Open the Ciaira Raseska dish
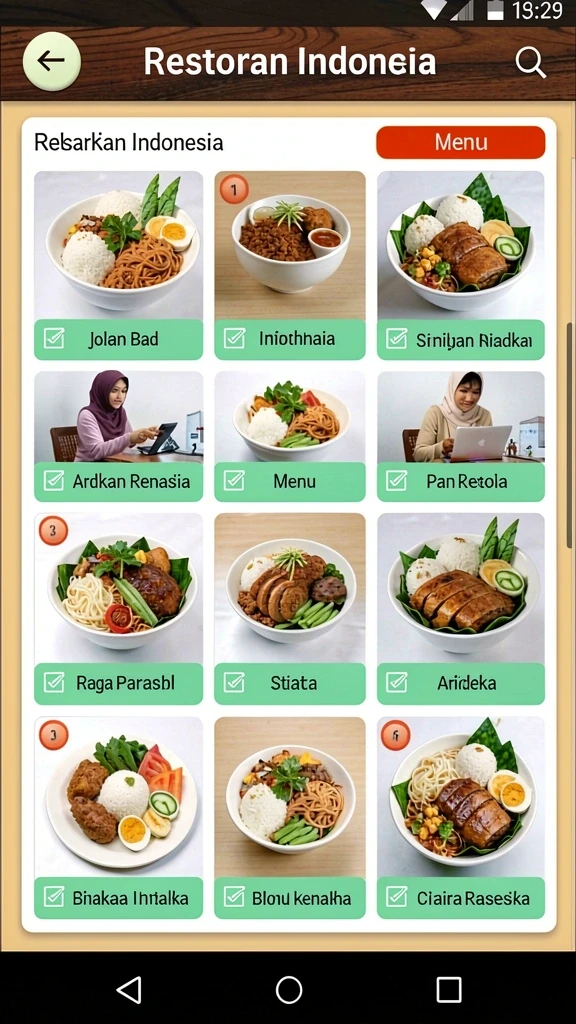576x1024 pixels. pyautogui.click(x=460, y=818)
